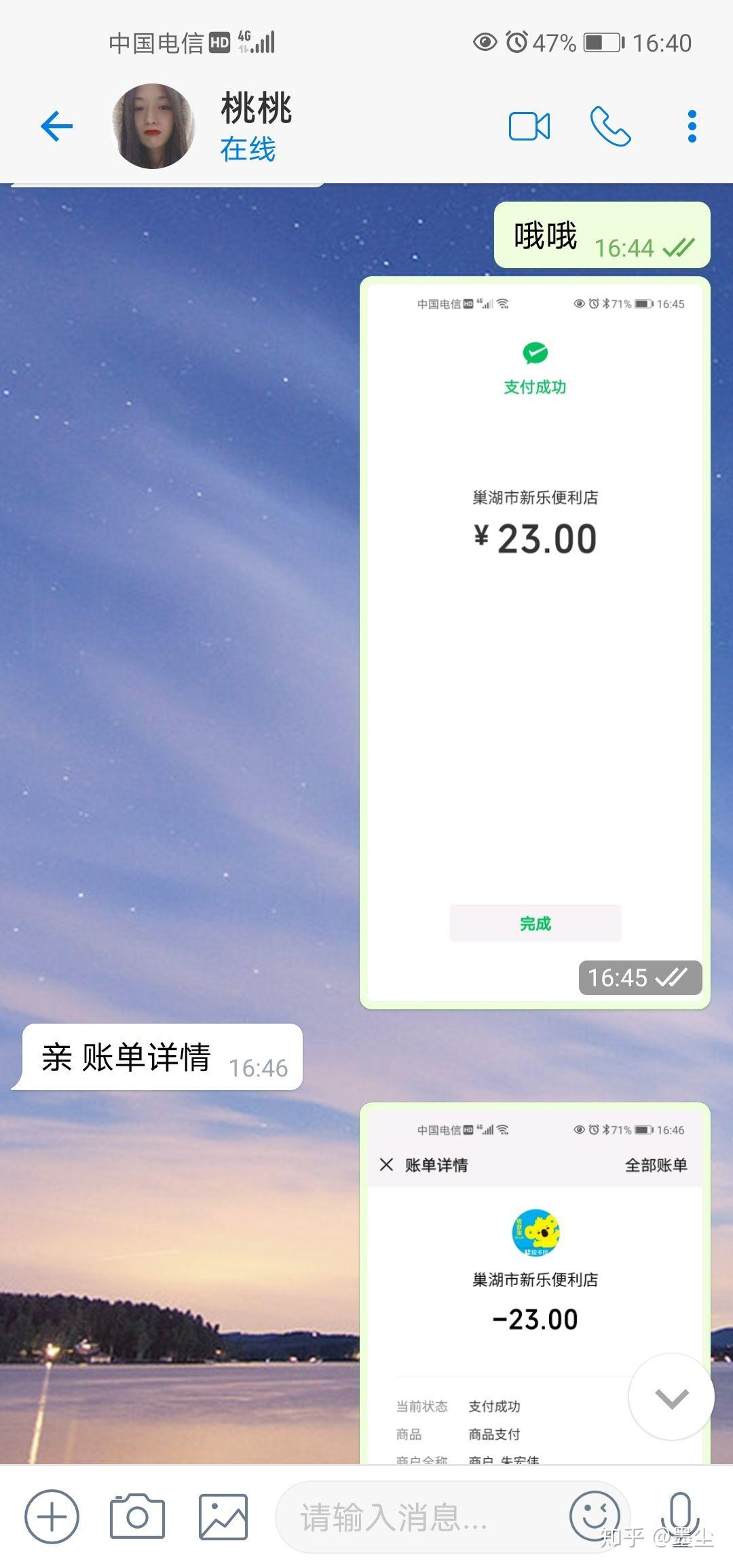Start a voice call with 桃桃
Screen dimensions: 733x1568
tap(610, 126)
